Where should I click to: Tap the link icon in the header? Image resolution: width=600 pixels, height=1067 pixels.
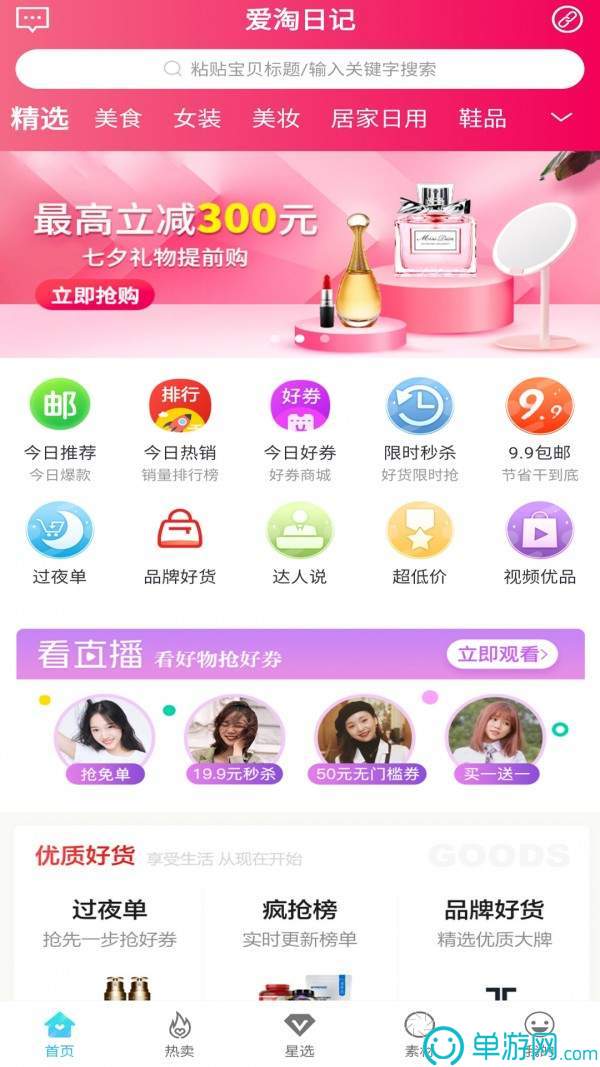[567, 19]
